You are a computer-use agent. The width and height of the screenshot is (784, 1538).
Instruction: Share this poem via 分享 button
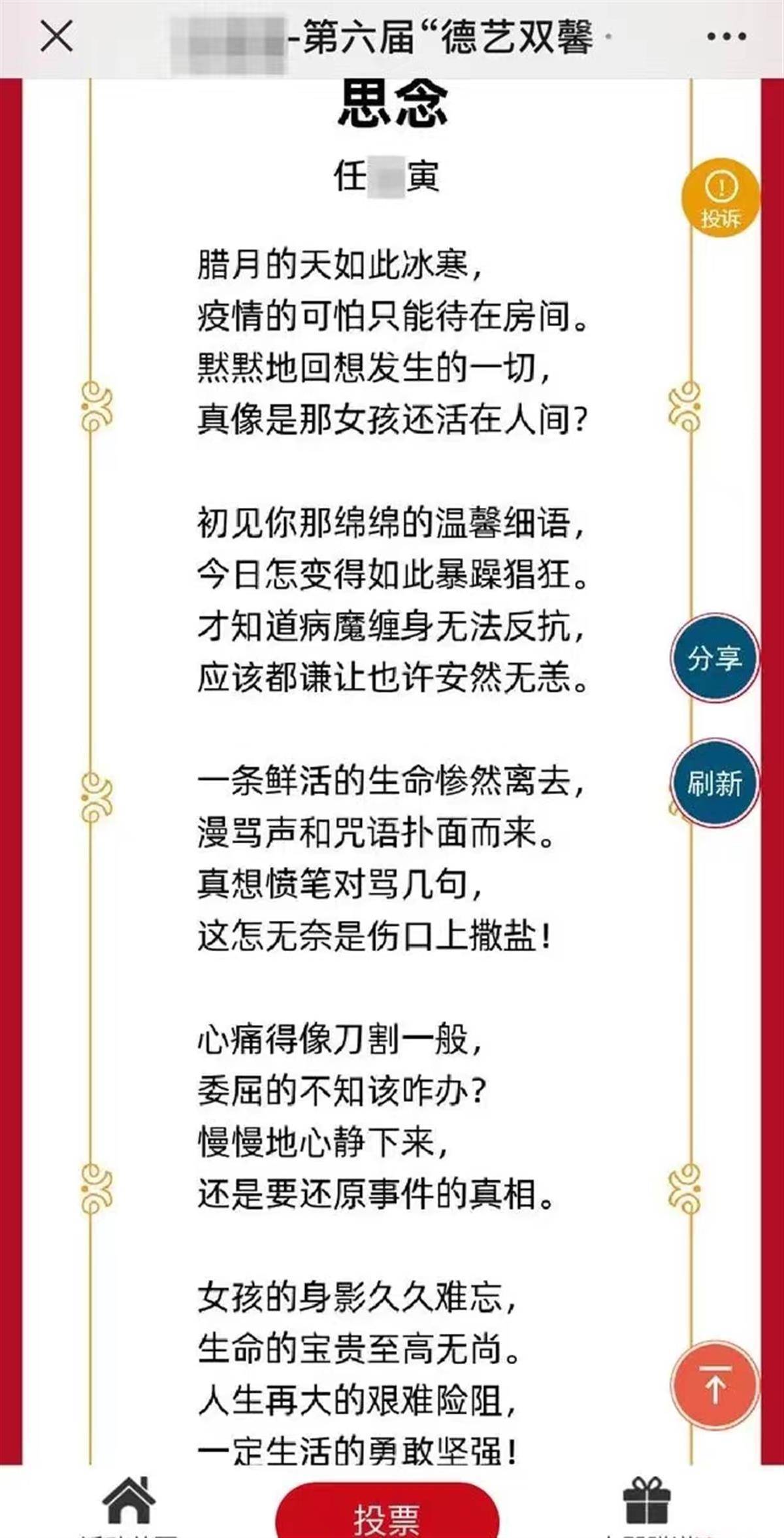point(715,658)
